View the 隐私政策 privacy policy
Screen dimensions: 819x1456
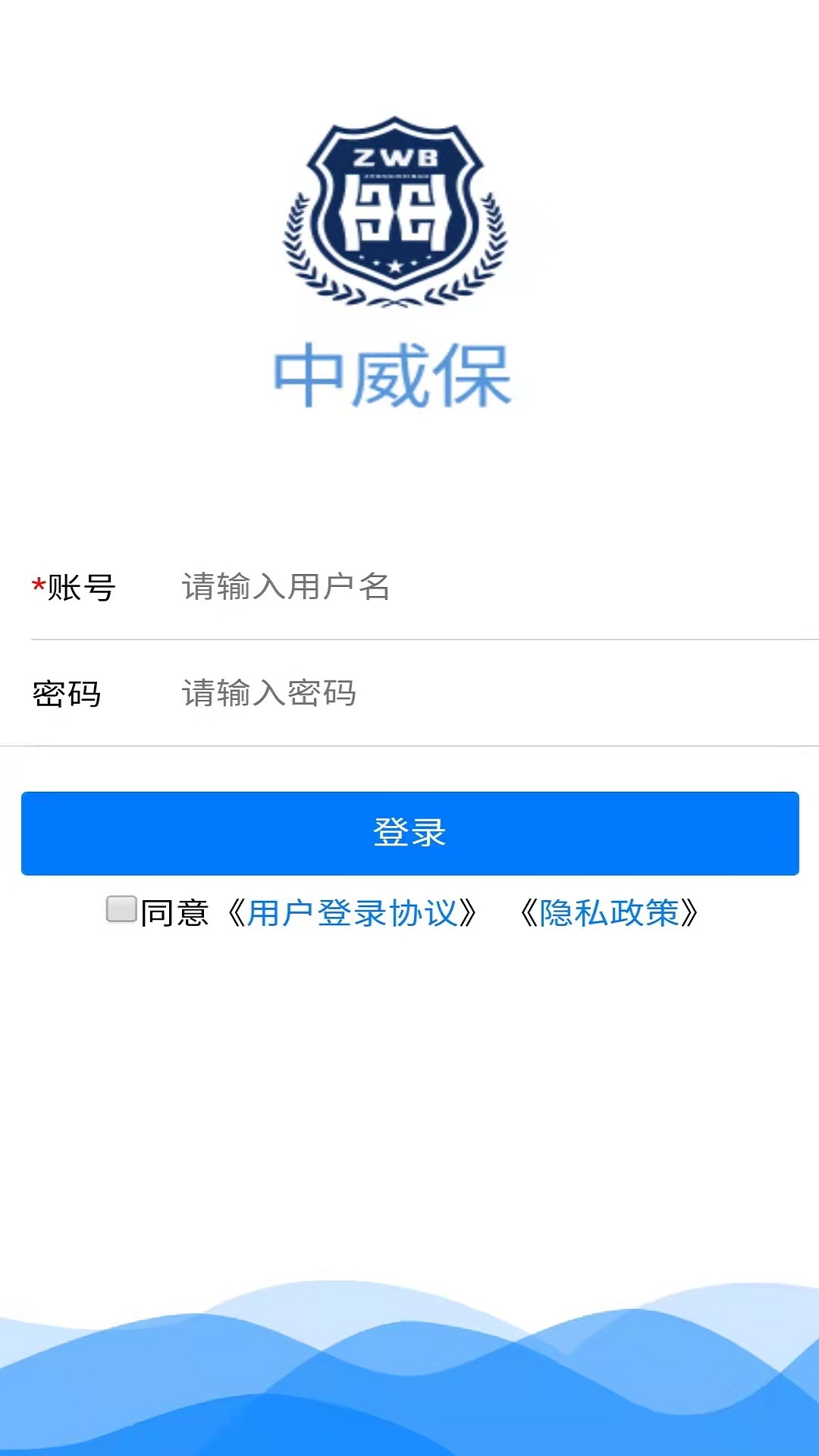click(x=614, y=914)
